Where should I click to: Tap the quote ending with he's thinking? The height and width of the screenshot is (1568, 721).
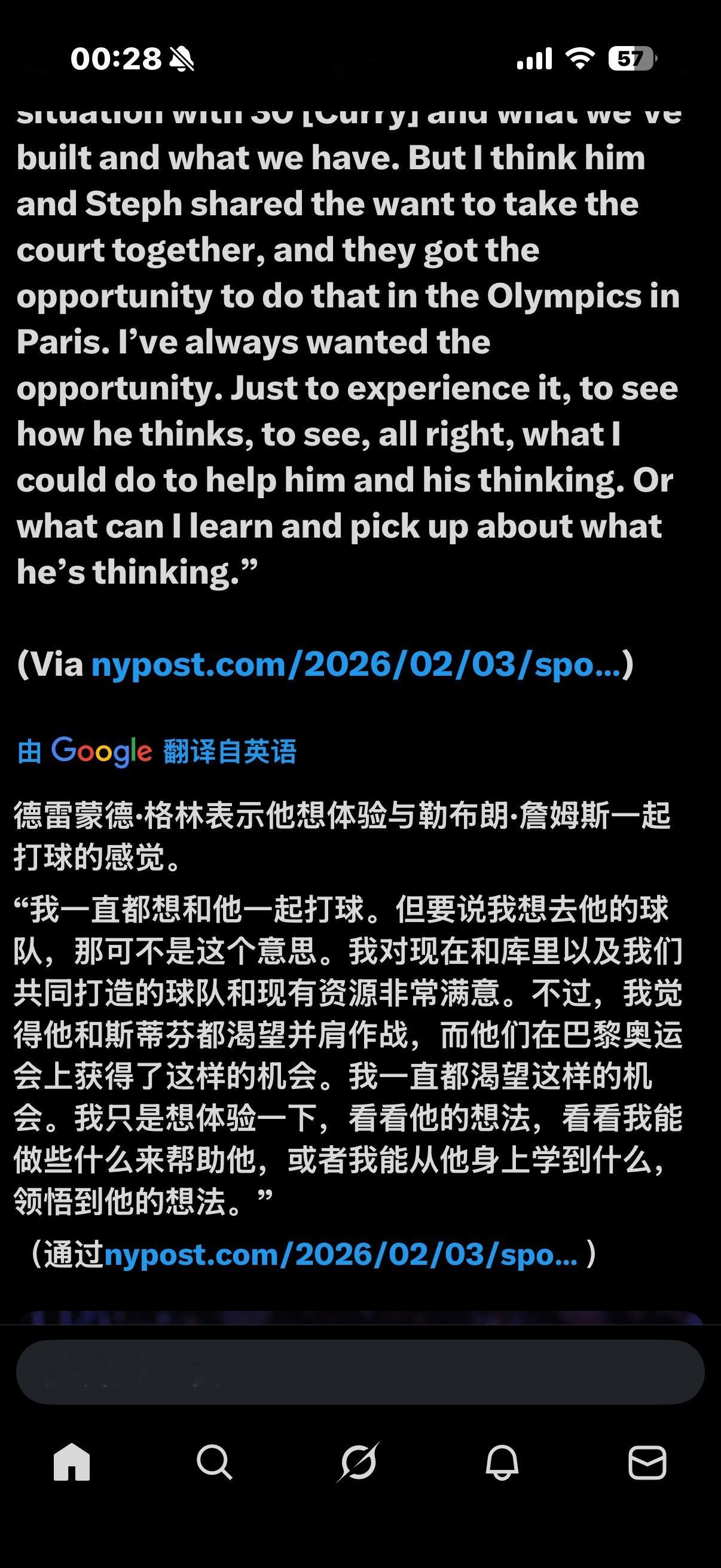(140, 571)
